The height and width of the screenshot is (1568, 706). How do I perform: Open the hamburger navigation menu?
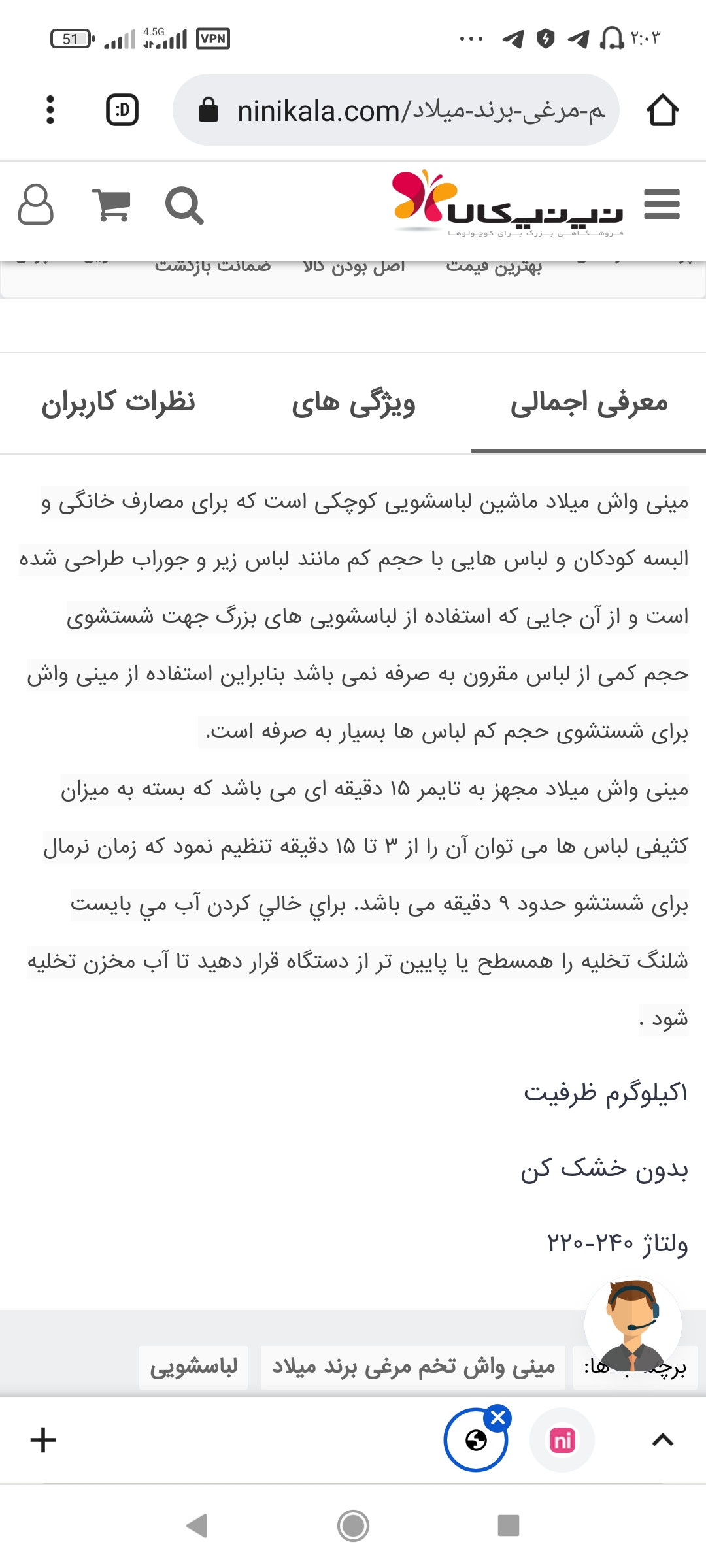pos(662,204)
